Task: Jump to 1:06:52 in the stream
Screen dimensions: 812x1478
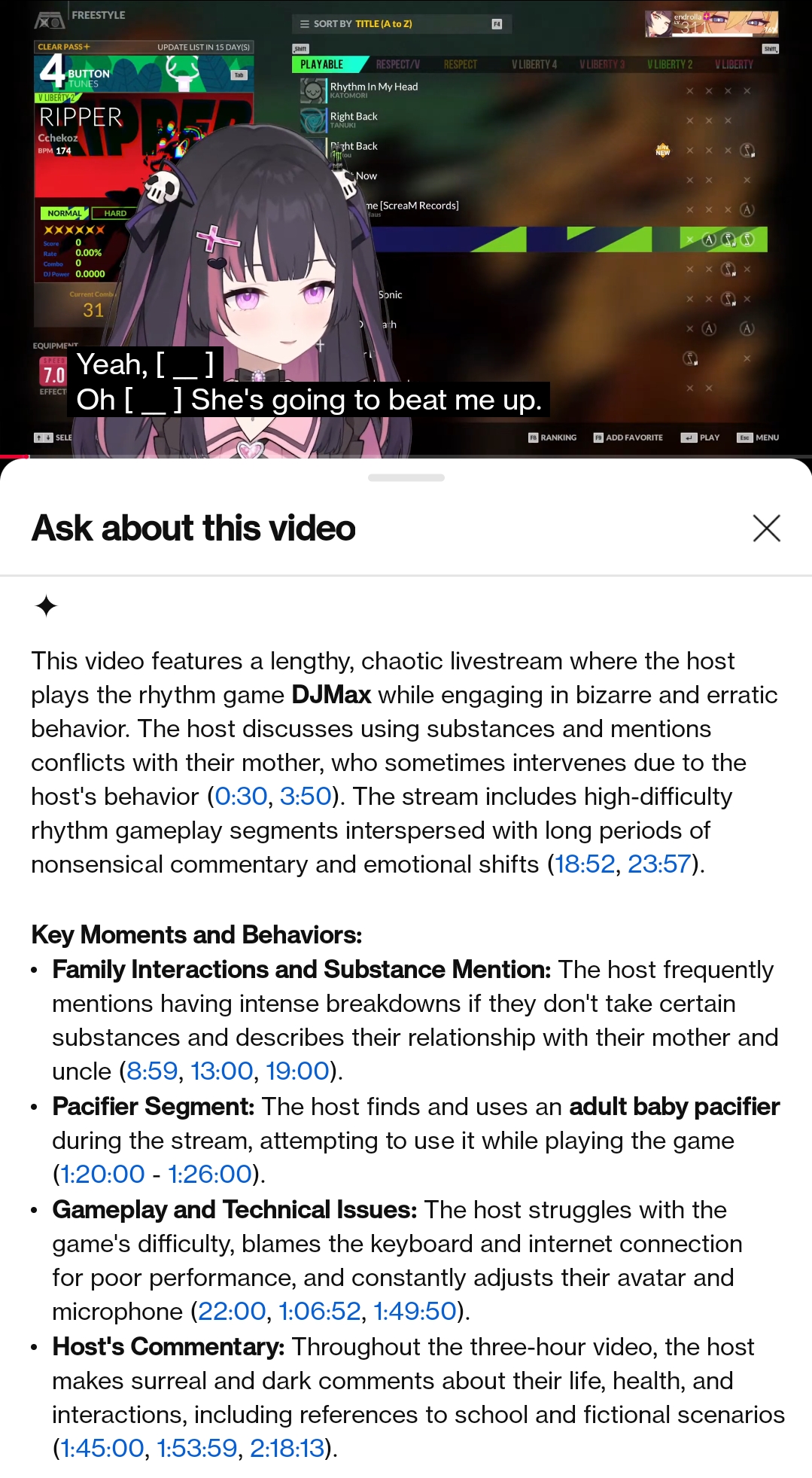Action: [x=320, y=1312]
